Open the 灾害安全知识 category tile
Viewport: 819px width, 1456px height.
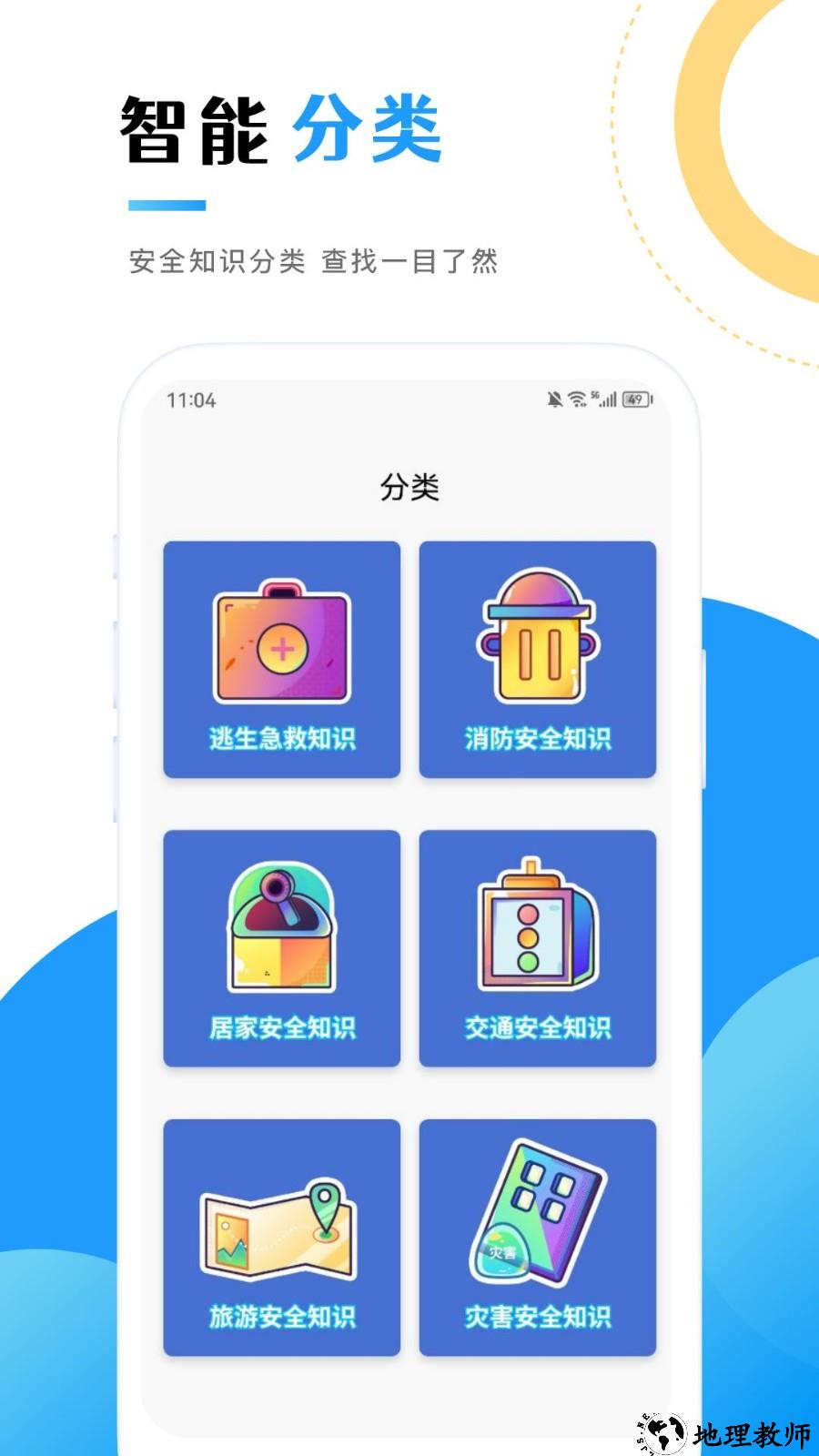click(539, 1238)
